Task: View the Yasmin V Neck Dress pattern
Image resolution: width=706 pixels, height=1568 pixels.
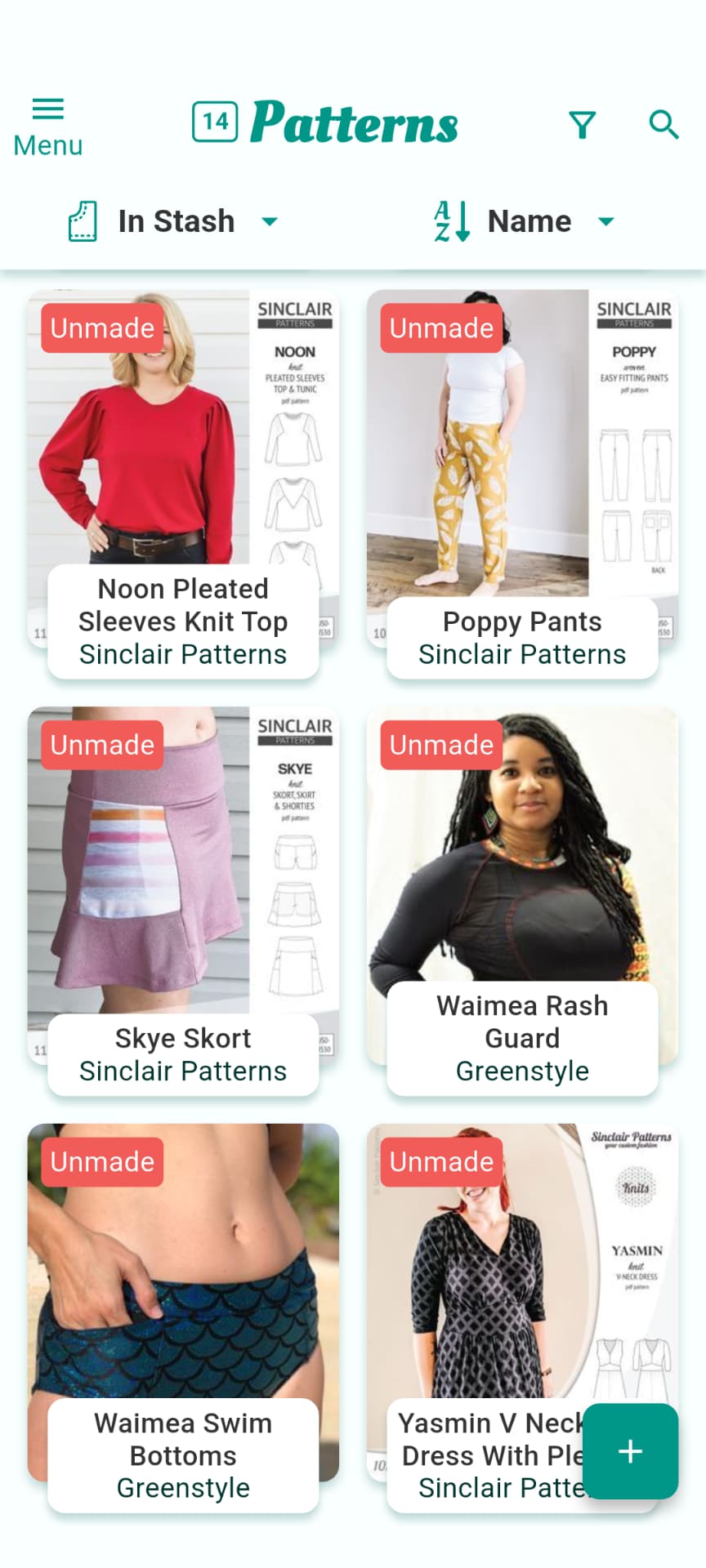Action: tap(490, 1290)
